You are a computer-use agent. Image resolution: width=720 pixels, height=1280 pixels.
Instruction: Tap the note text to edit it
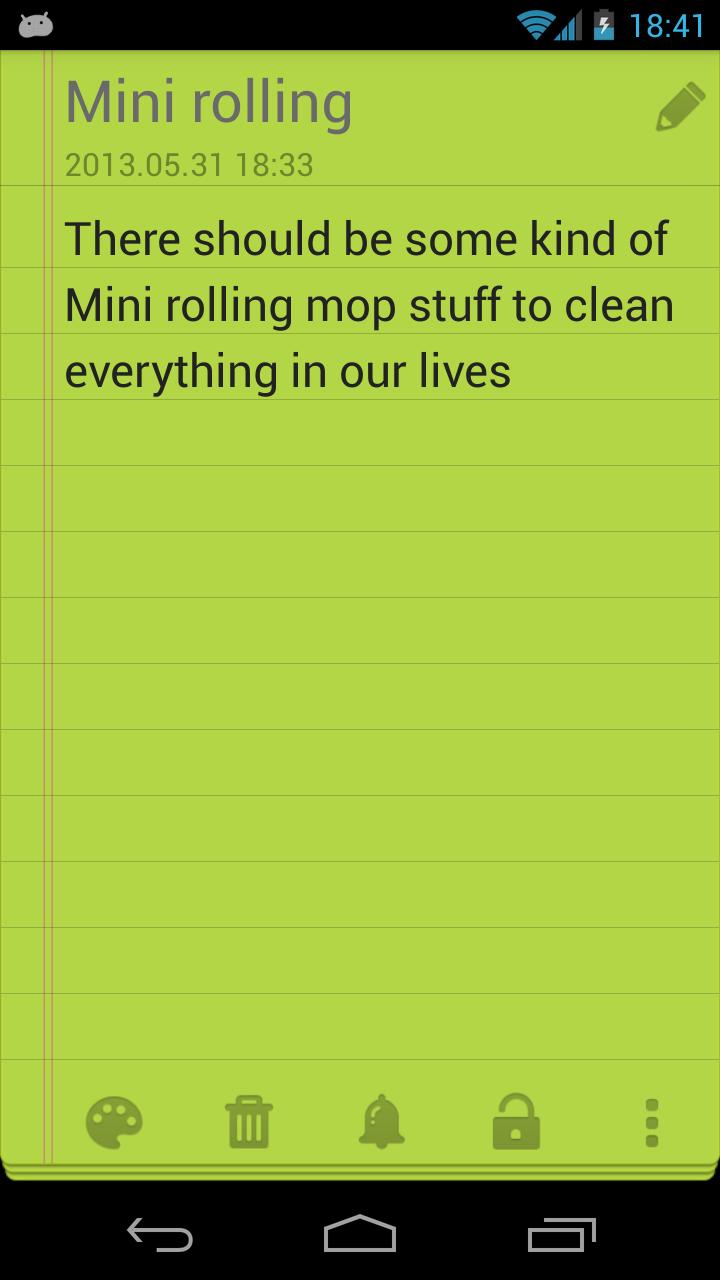[x=368, y=305]
